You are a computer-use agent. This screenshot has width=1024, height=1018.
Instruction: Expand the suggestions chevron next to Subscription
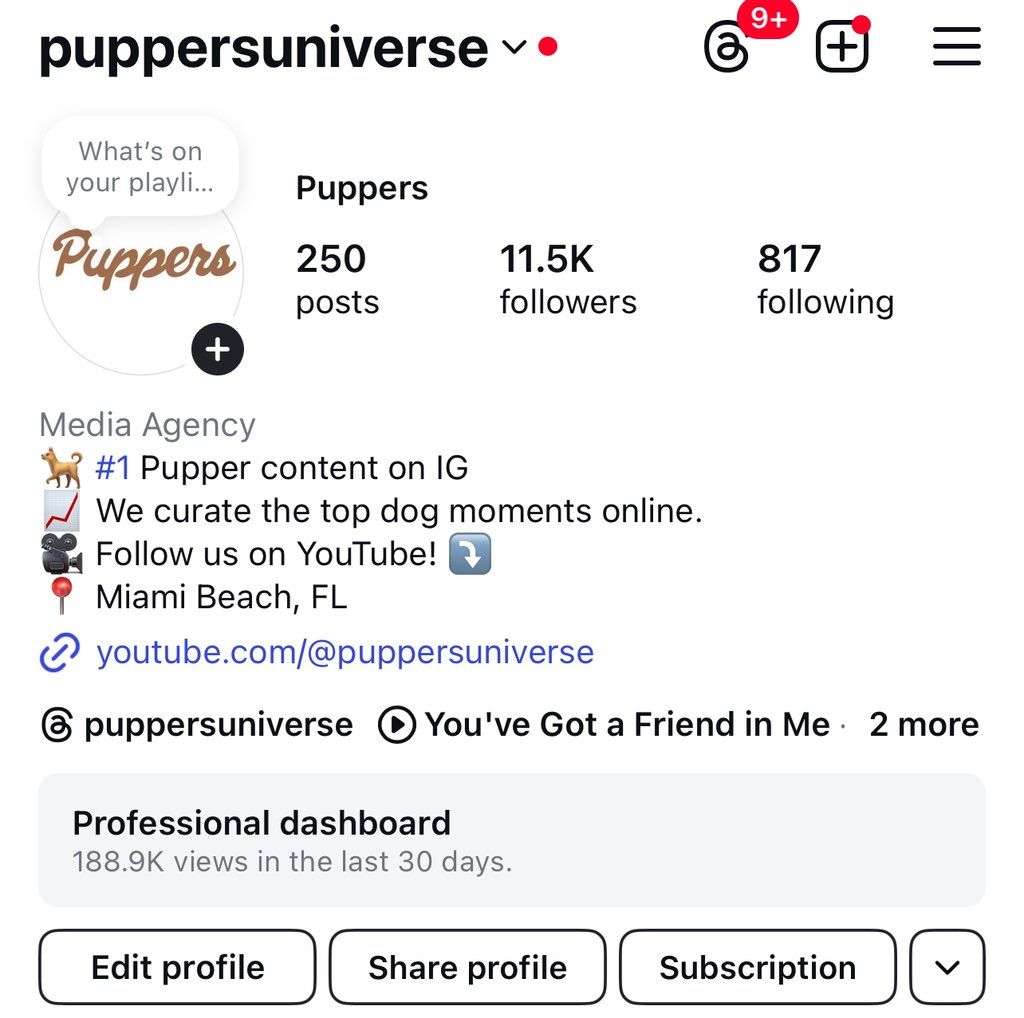point(947,967)
